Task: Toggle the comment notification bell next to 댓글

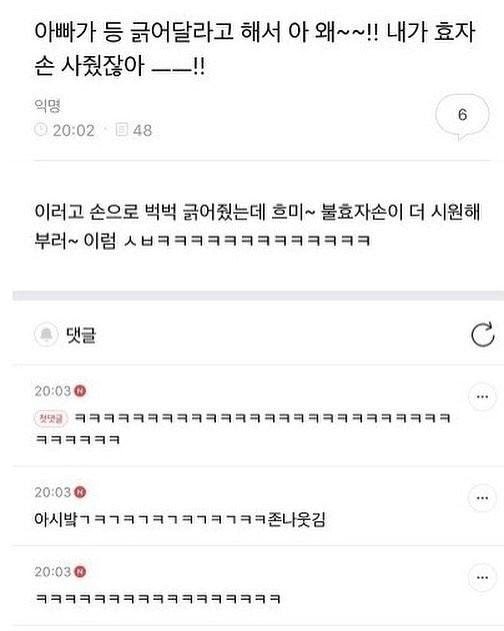Action: [47, 334]
